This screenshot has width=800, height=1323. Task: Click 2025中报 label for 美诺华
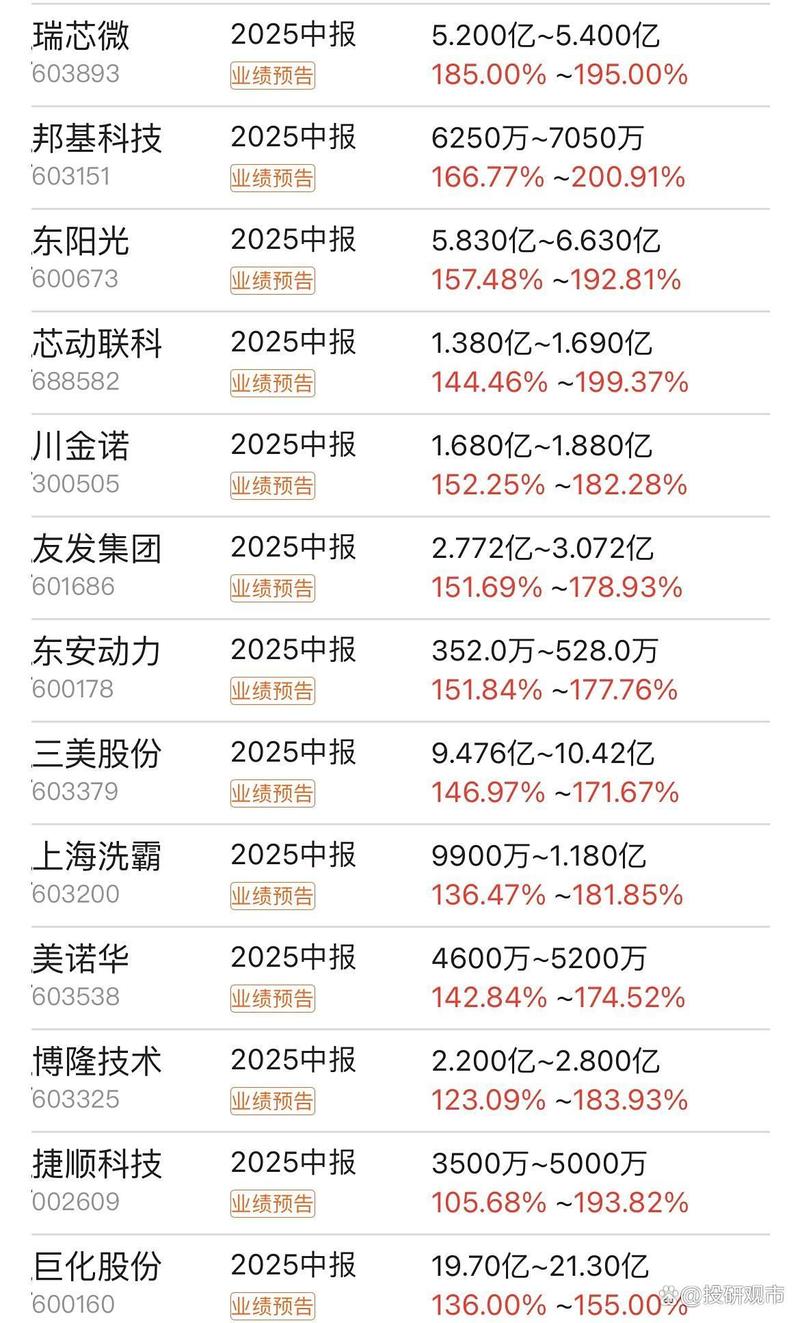[x=291, y=958]
